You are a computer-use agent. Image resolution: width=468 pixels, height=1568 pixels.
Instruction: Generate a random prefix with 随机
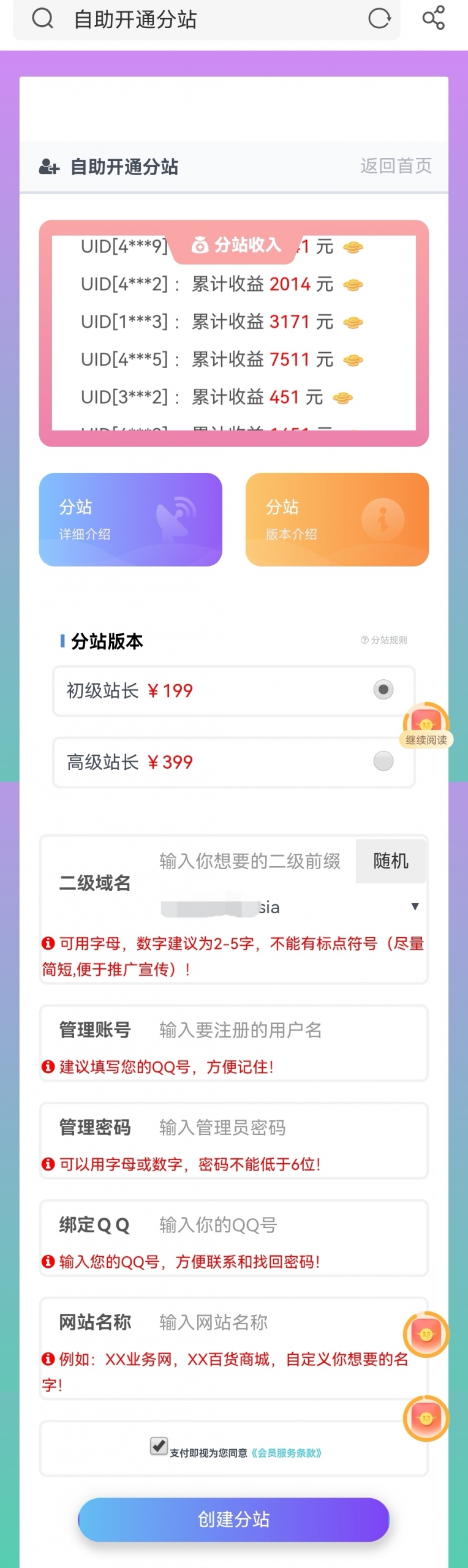(391, 861)
